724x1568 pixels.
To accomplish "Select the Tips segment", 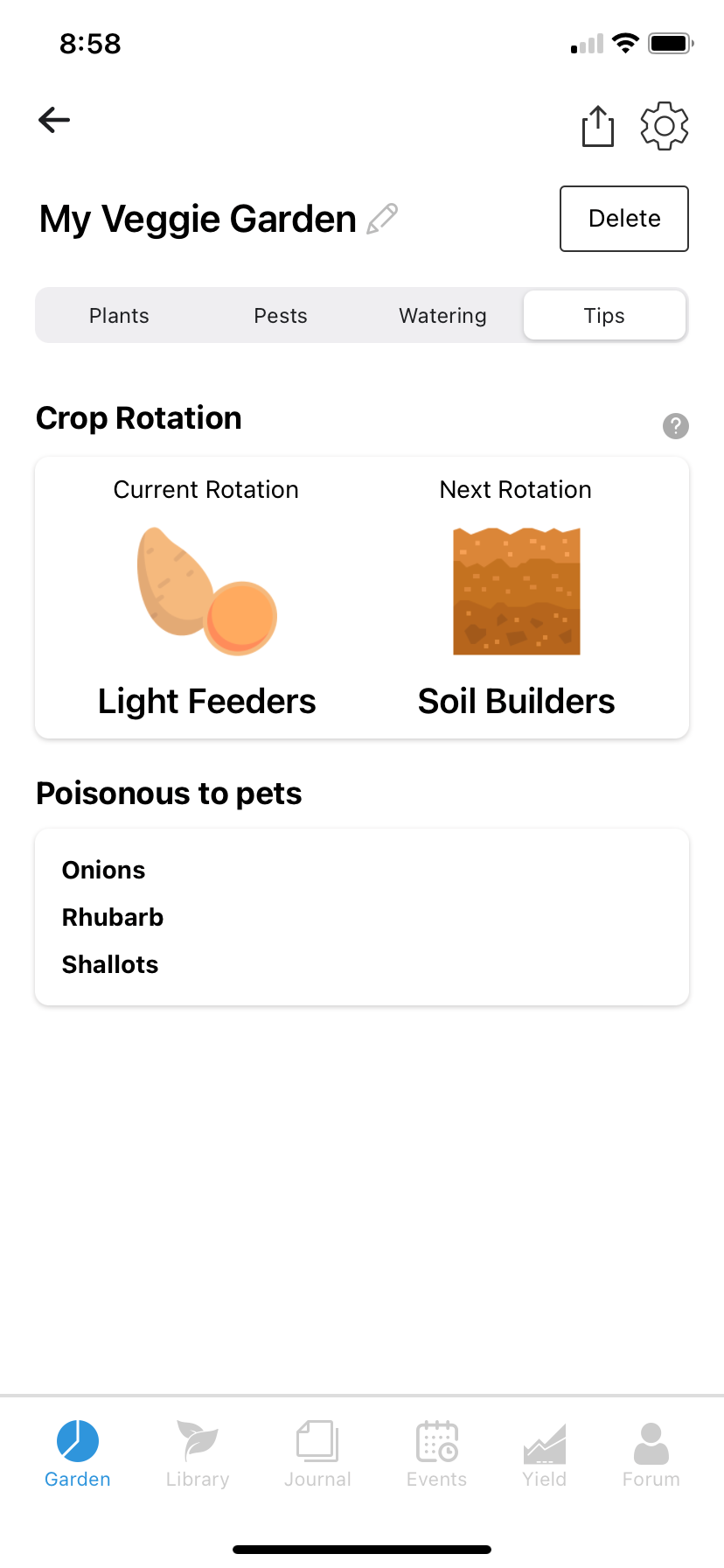I will [604, 316].
